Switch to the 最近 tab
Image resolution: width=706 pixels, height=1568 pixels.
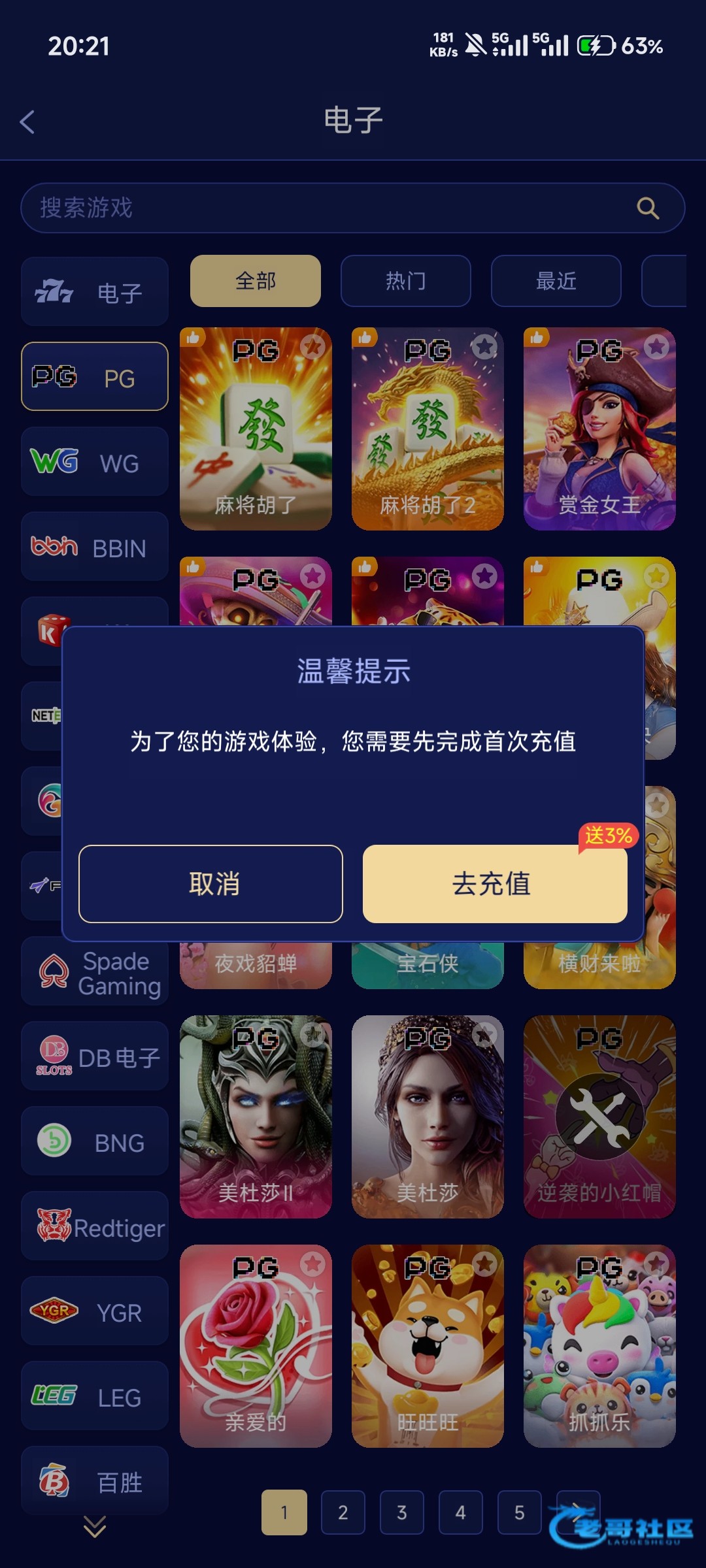click(x=556, y=281)
